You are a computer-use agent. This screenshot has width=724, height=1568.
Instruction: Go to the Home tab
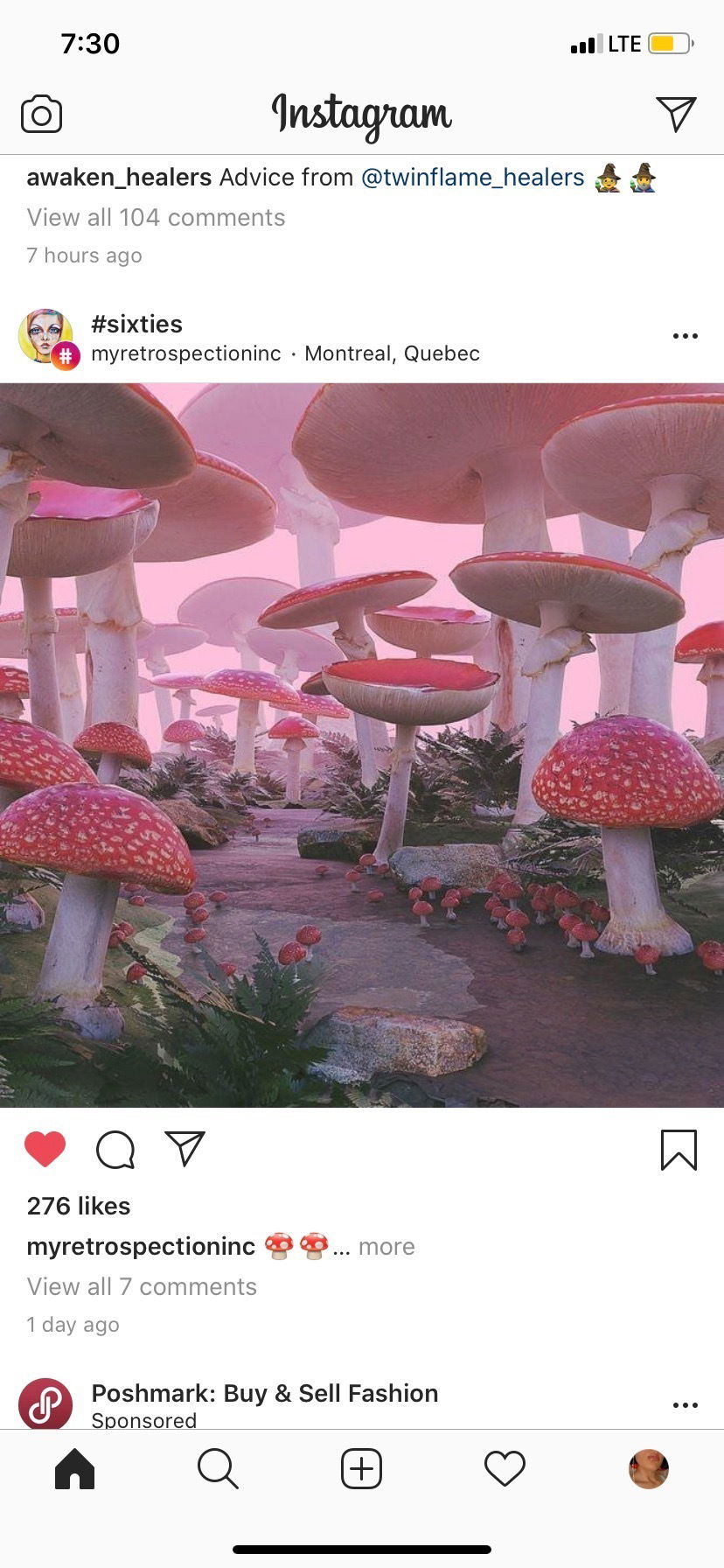pyautogui.click(x=74, y=1468)
